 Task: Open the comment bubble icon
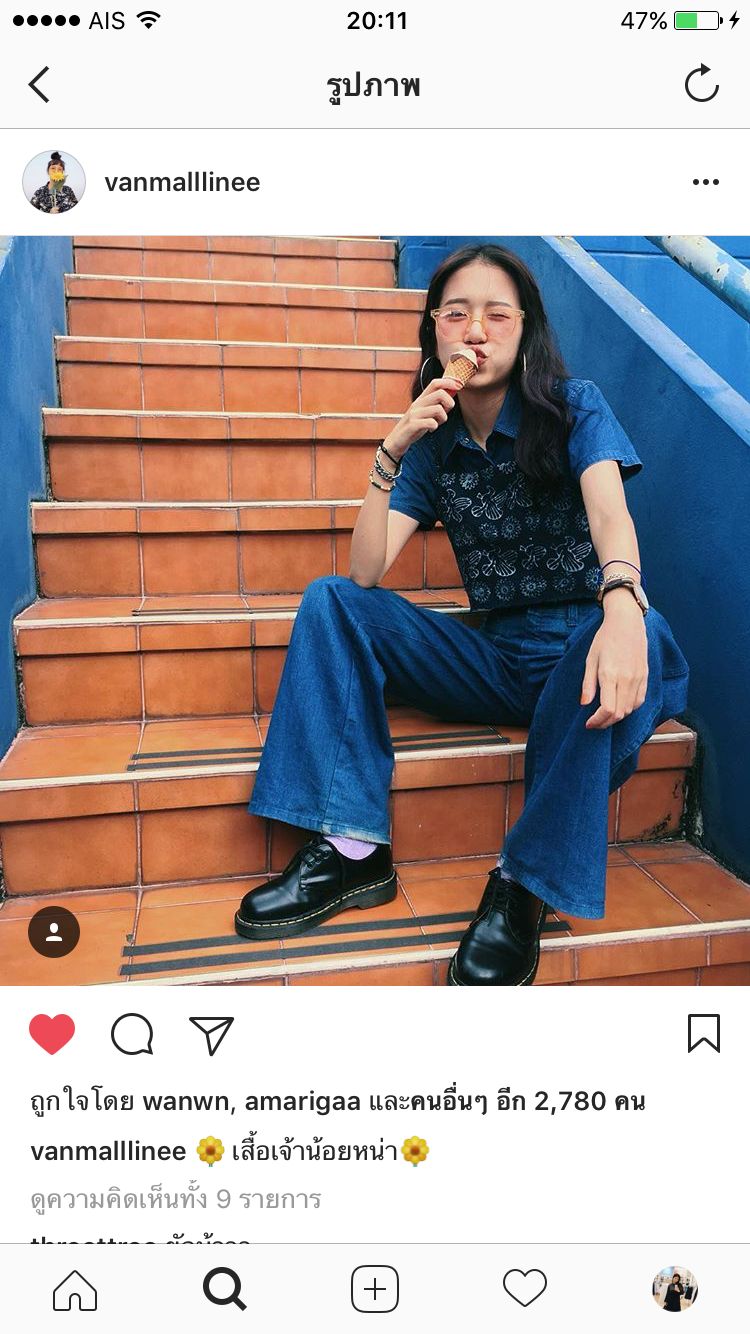(132, 1034)
